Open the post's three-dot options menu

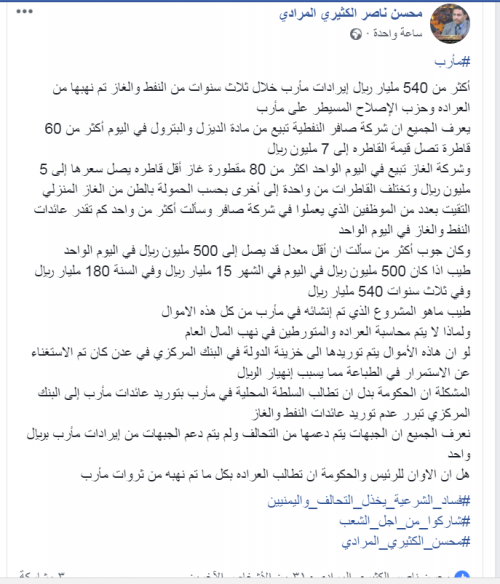coord(25,12)
